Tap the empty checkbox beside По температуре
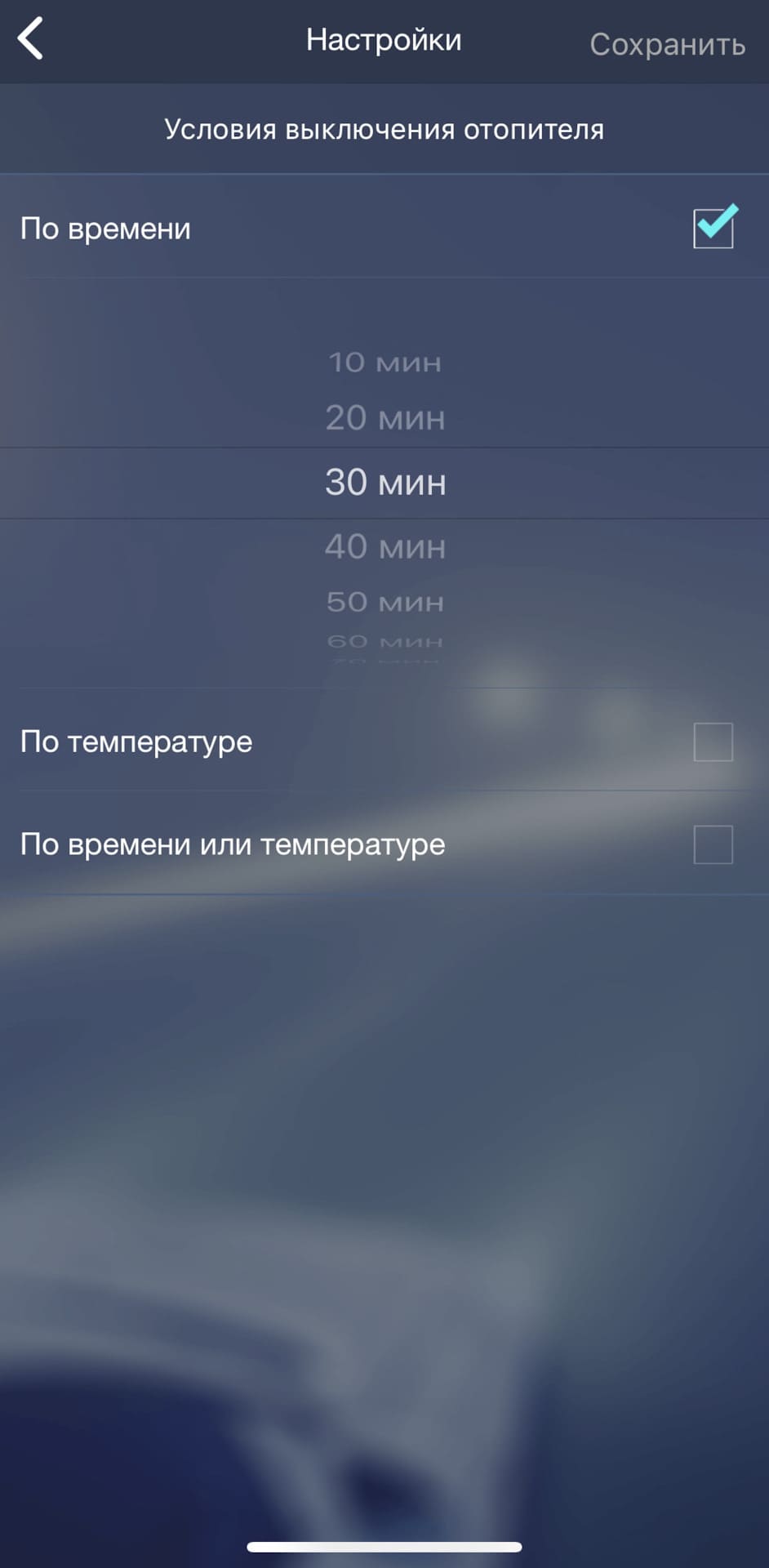769x1568 pixels. coord(713,742)
